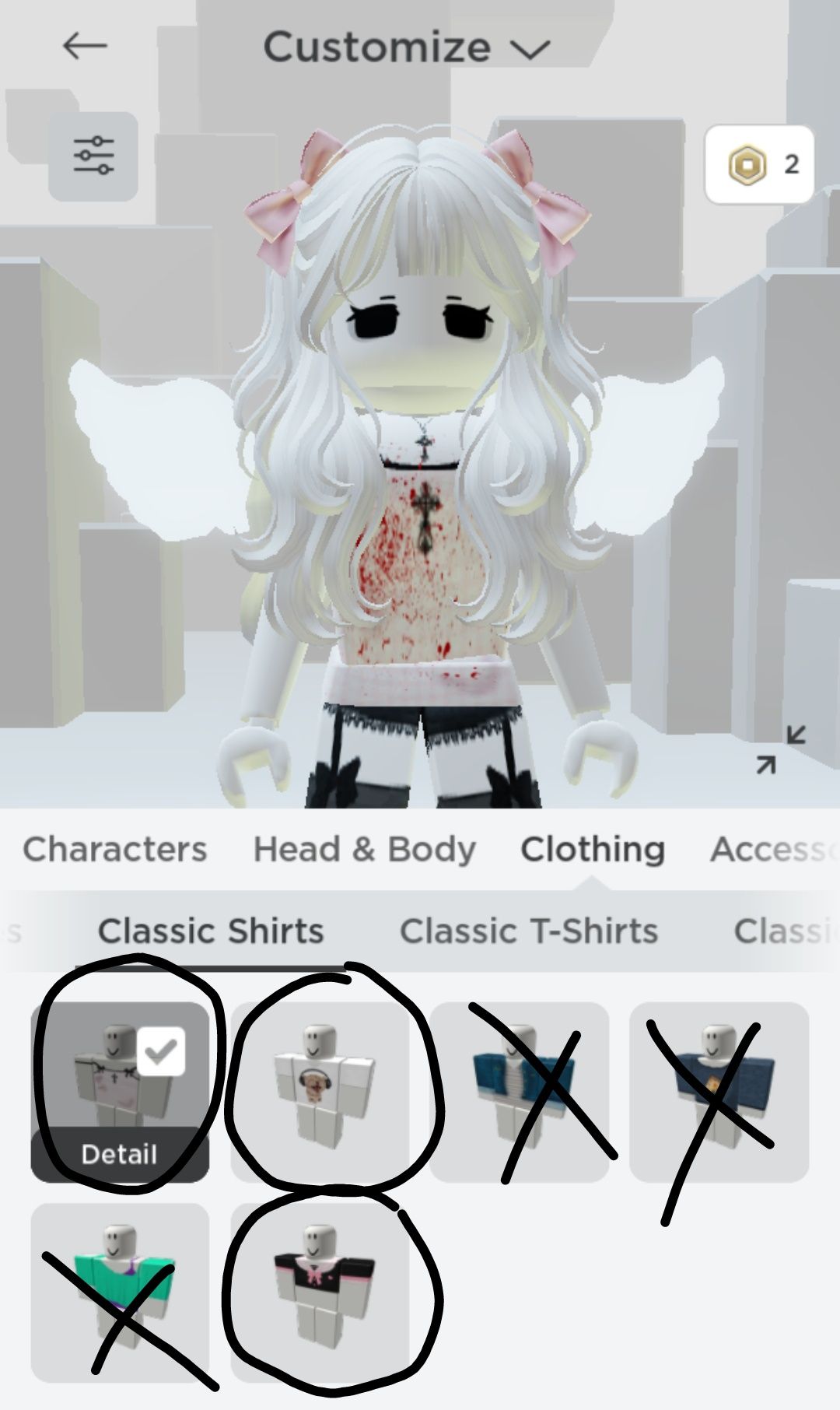Open the avatar filter settings icon
This screenshot has width=840, height=1410.
click(93, 156)
